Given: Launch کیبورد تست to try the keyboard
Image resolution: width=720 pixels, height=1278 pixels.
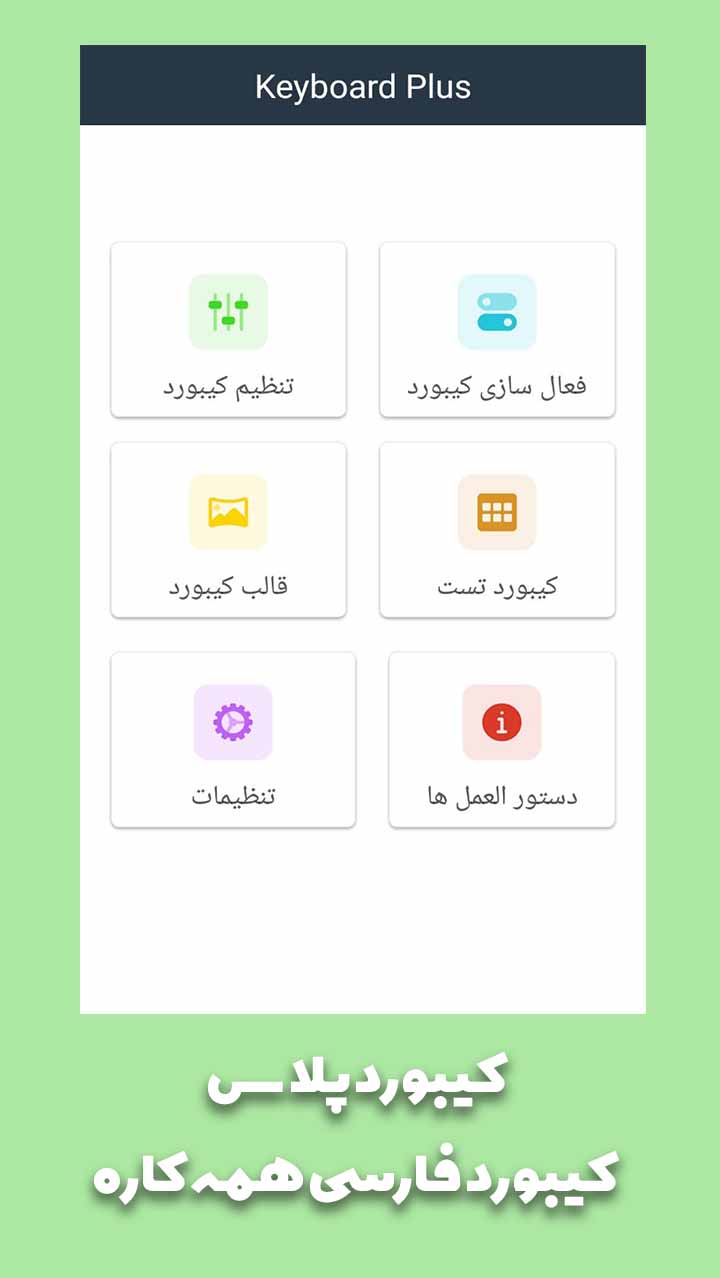Looking at the screenshot, I should [497, 530].
